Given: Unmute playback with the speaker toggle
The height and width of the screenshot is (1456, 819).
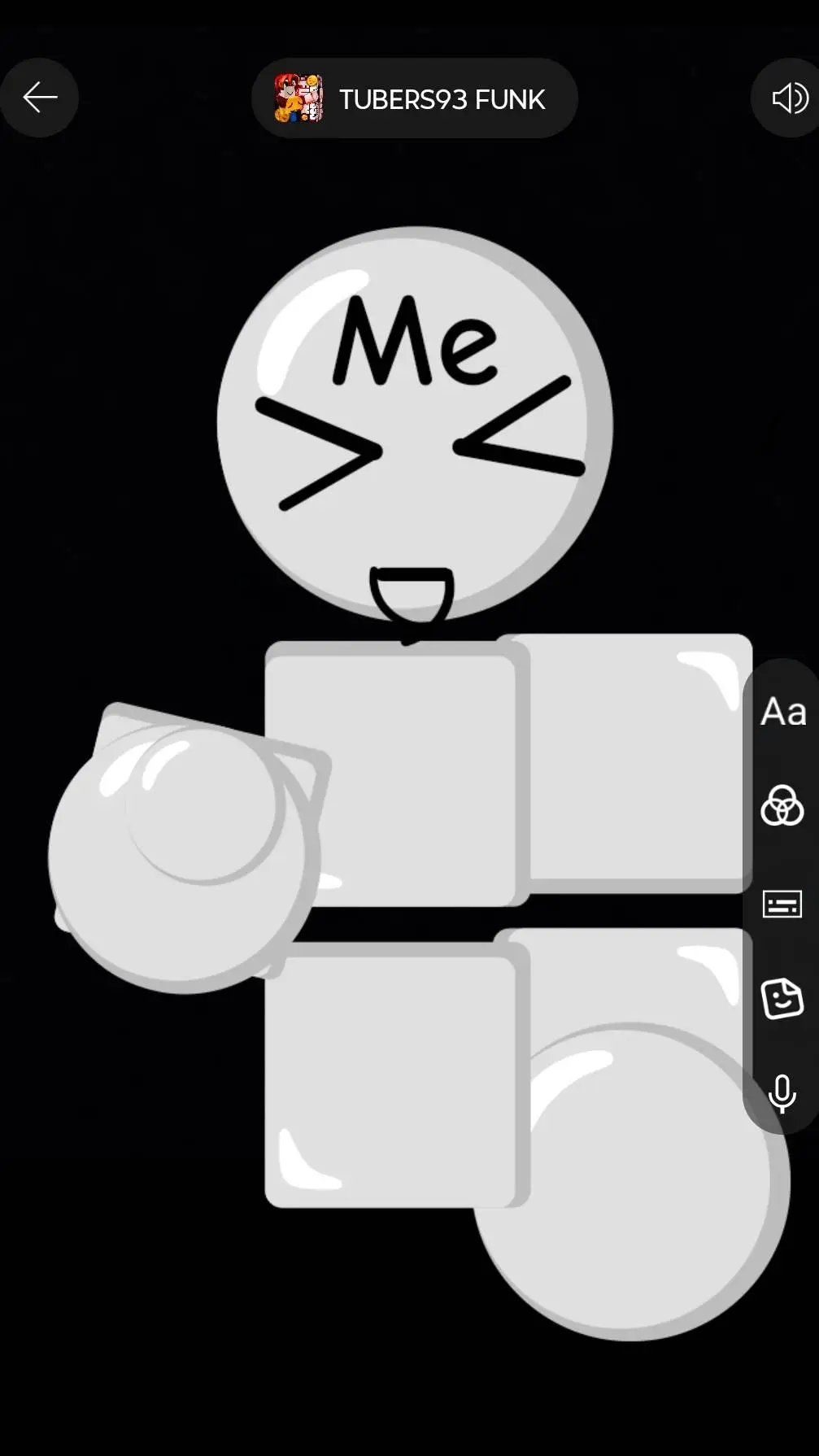Looking at the screenshot, I should tap(786, 98).
